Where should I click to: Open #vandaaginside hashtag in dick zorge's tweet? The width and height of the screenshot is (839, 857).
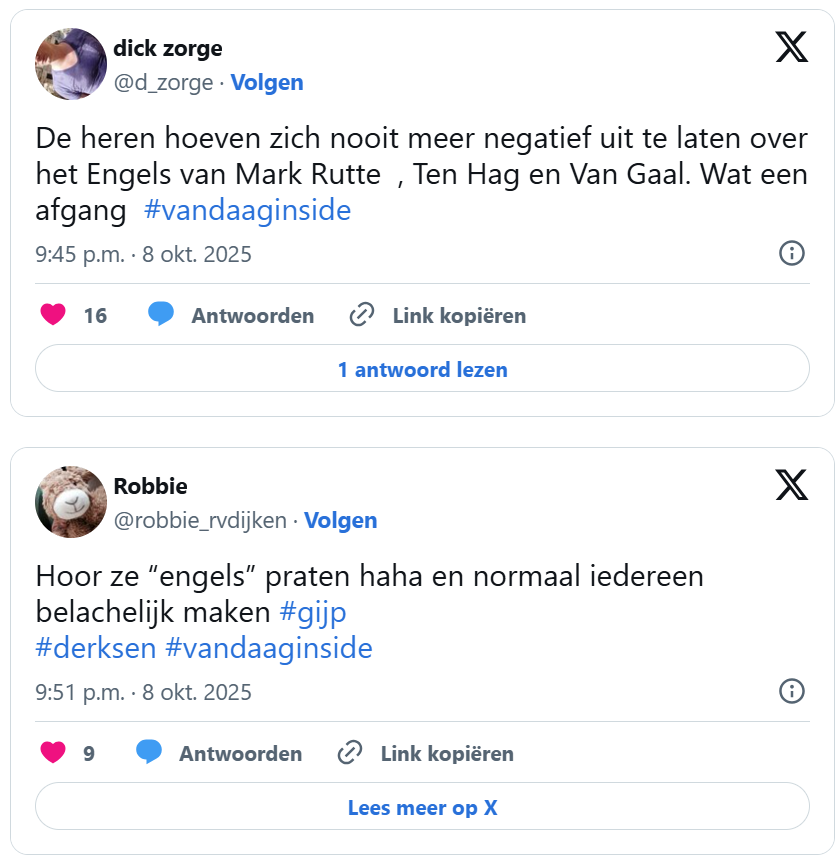247,211
